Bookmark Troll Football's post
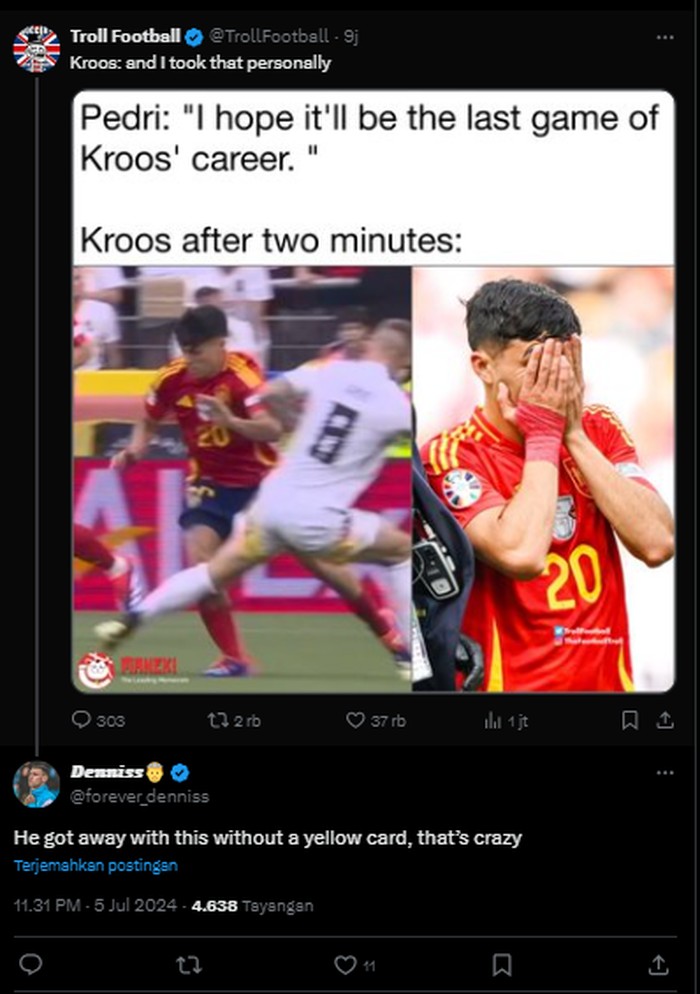Image resolution: width=700 pixels, height=994 pixels. (629, 720)
